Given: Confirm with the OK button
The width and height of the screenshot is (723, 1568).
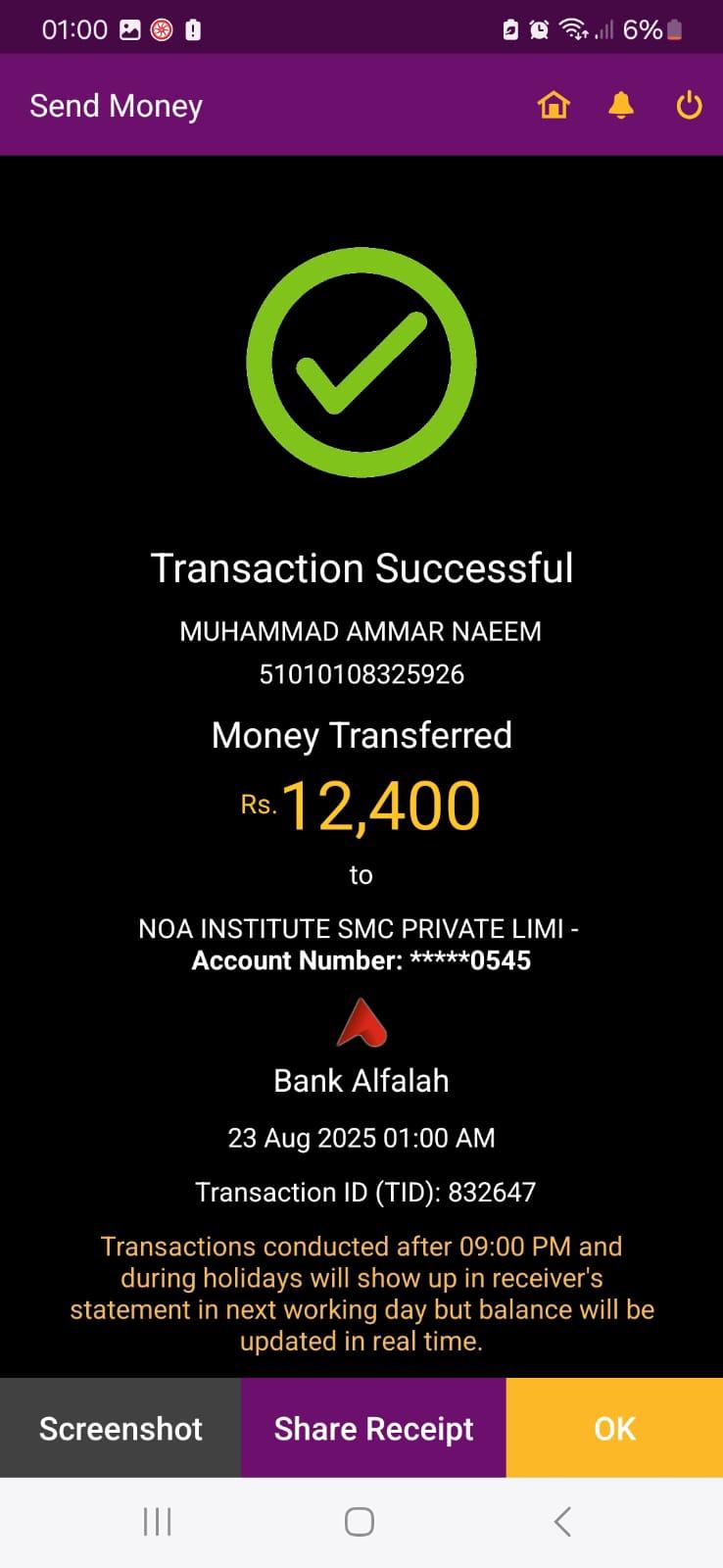Looking at the screenshot, I should pos(614,1428).
